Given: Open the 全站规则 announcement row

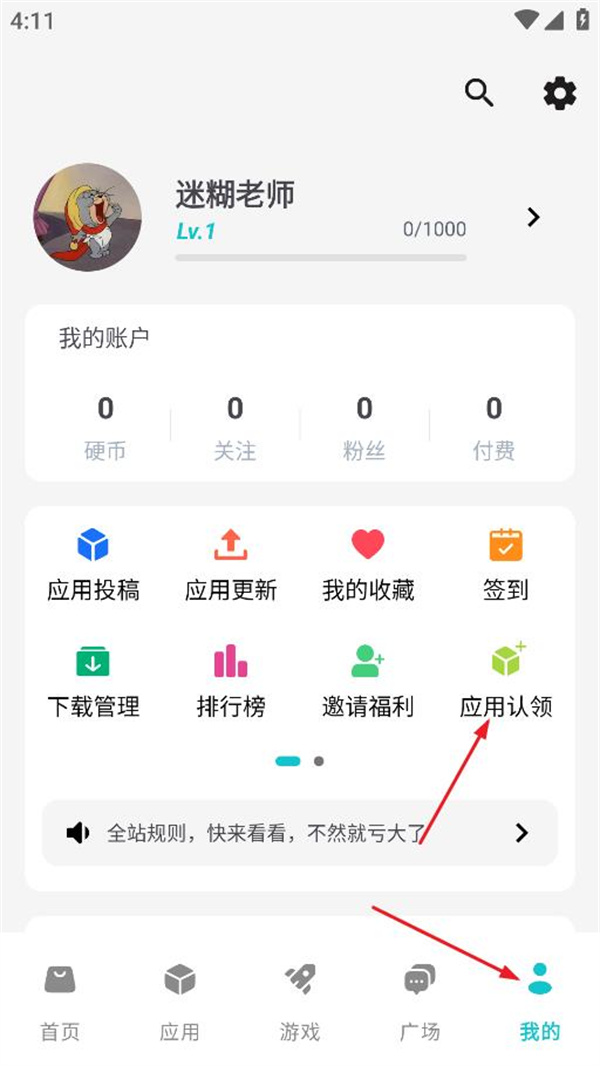Looking at the screenshot, I should pyautogui.click(x=300, y=832).
